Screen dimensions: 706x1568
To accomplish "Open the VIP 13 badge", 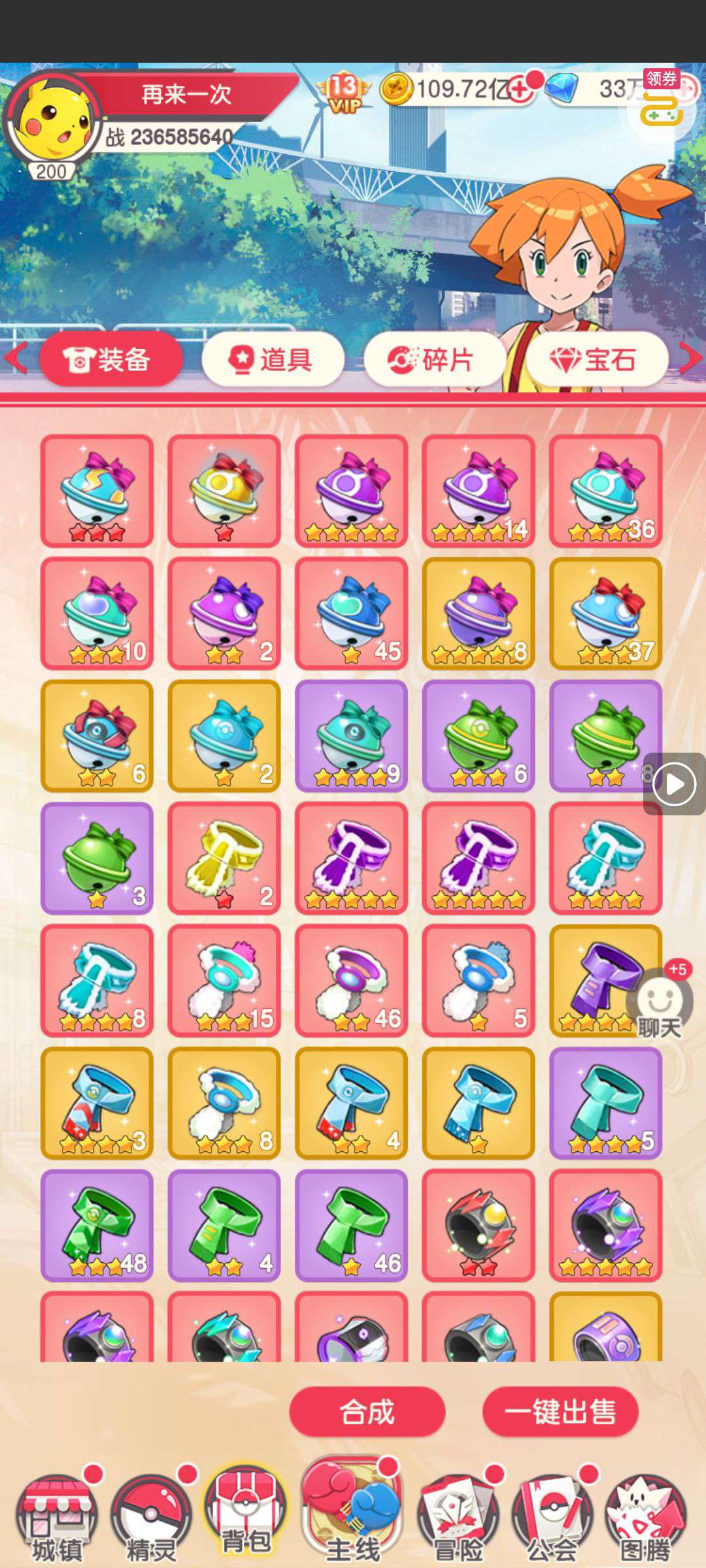I will coord(343,91).
